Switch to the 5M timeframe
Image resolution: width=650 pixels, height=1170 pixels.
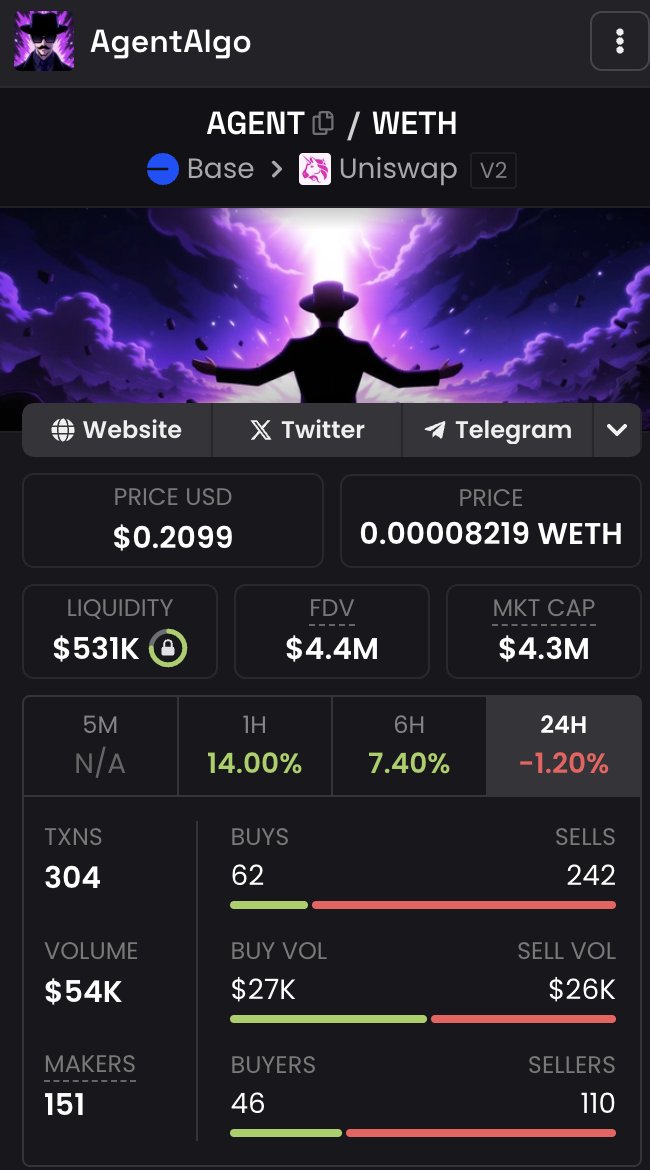pyautogui.click(x=101, y=745)
